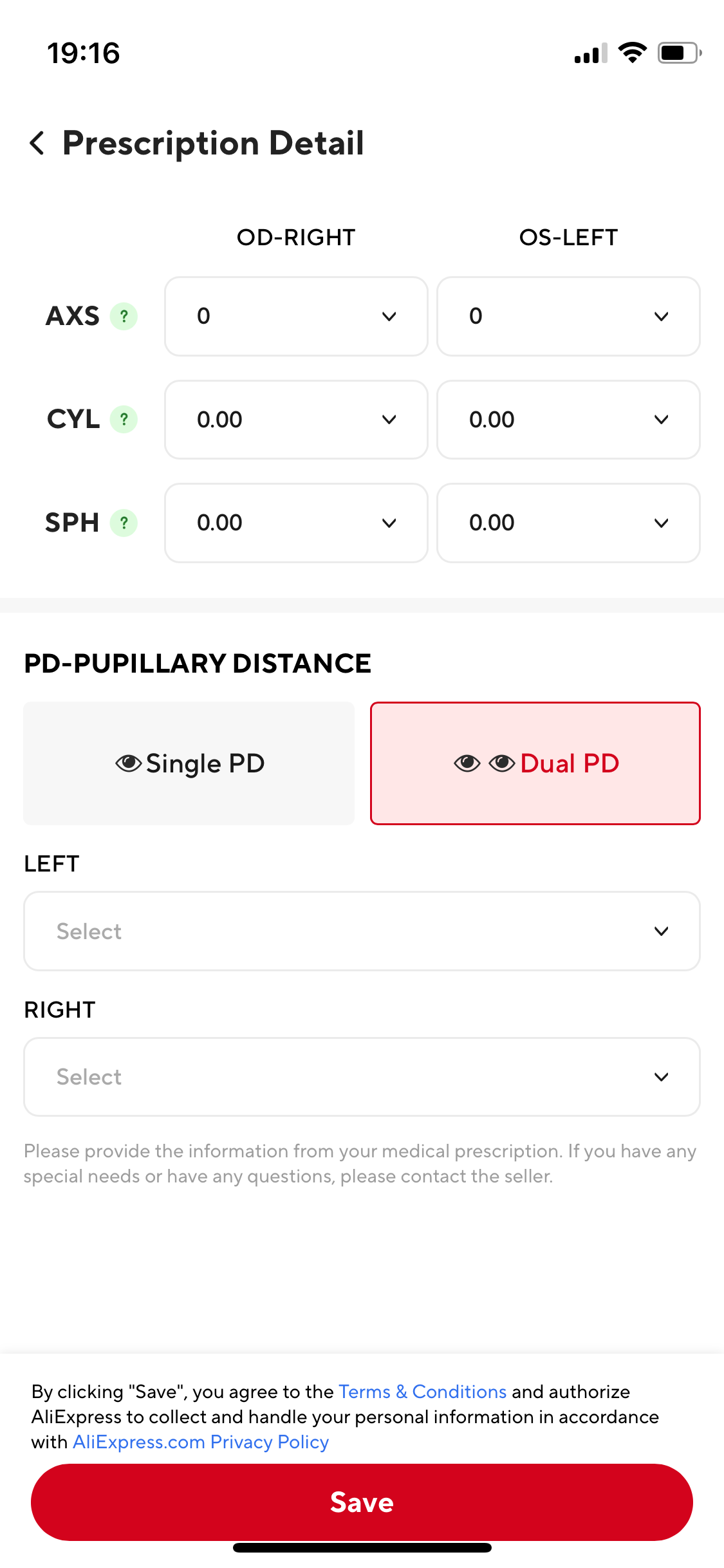Open the AXS help question mark
Image resolution: width=724 pixels, height=1568 pixels.
(x=124, y=316)
